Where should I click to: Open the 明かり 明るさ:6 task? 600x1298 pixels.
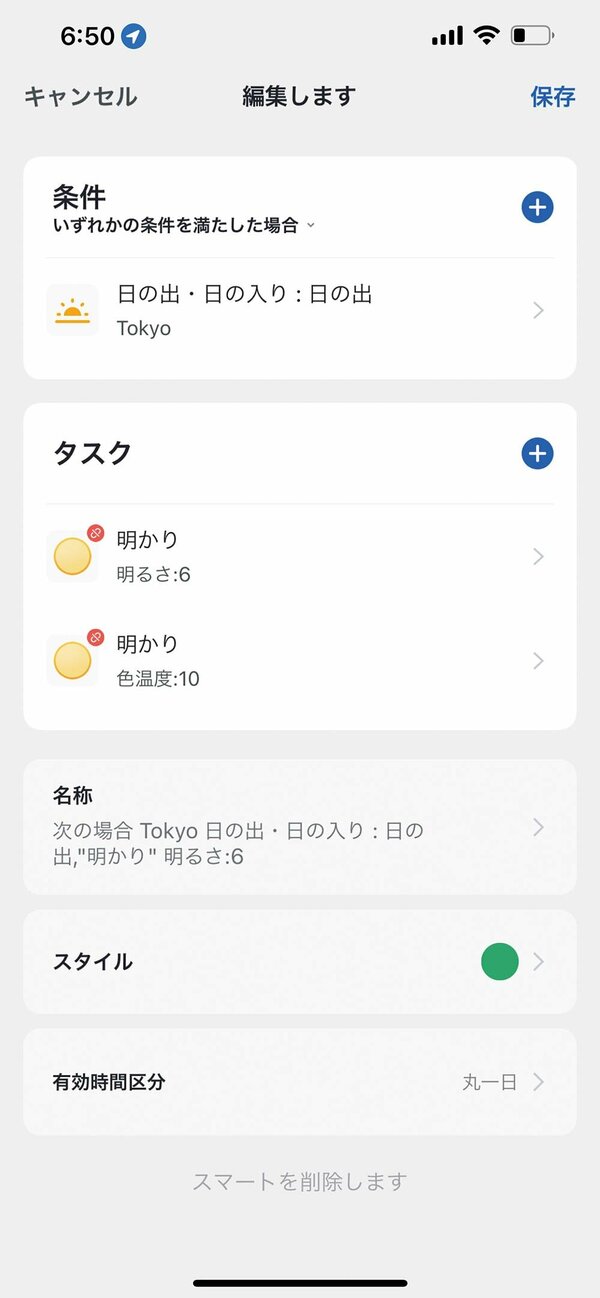point(300,556)
